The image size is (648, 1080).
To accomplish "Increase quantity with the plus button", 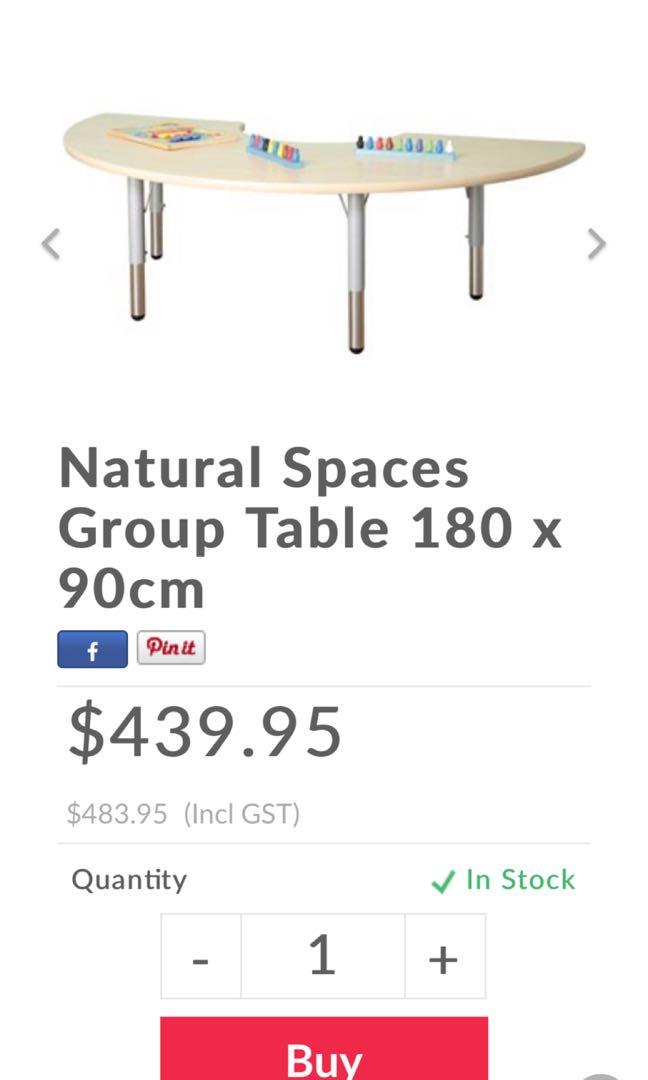I will 444,957.
